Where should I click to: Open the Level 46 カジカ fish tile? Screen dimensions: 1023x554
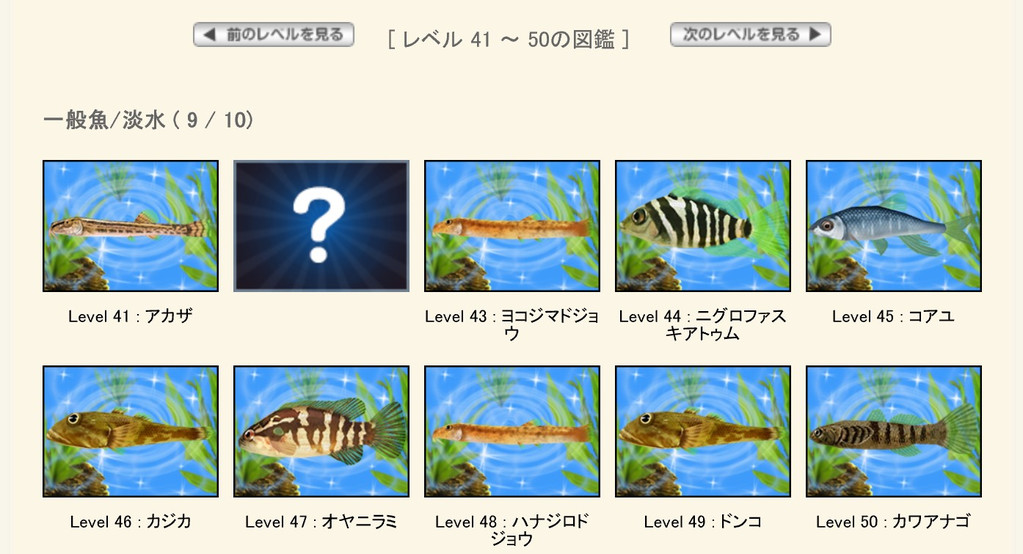[130, 431]
